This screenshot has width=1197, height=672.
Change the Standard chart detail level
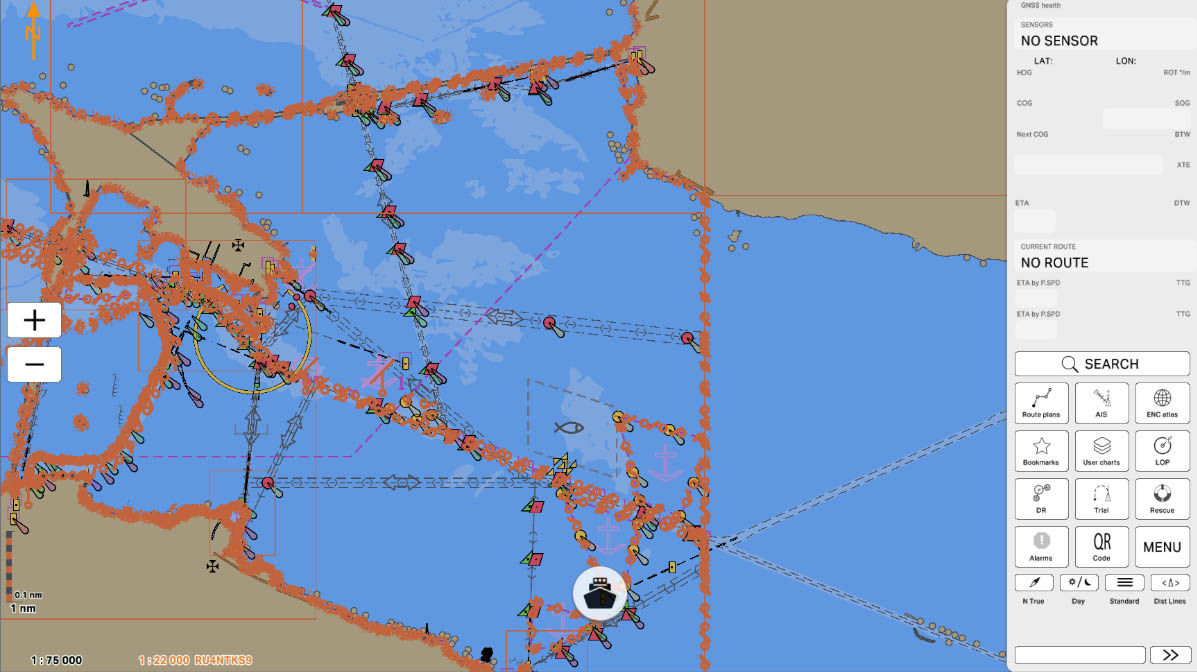(1124, 583)
